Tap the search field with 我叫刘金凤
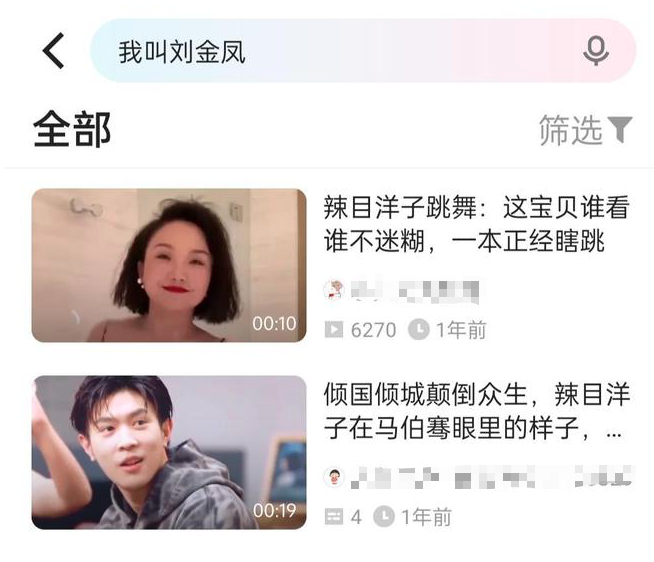 pyautogui.click(x=330, y=51)
